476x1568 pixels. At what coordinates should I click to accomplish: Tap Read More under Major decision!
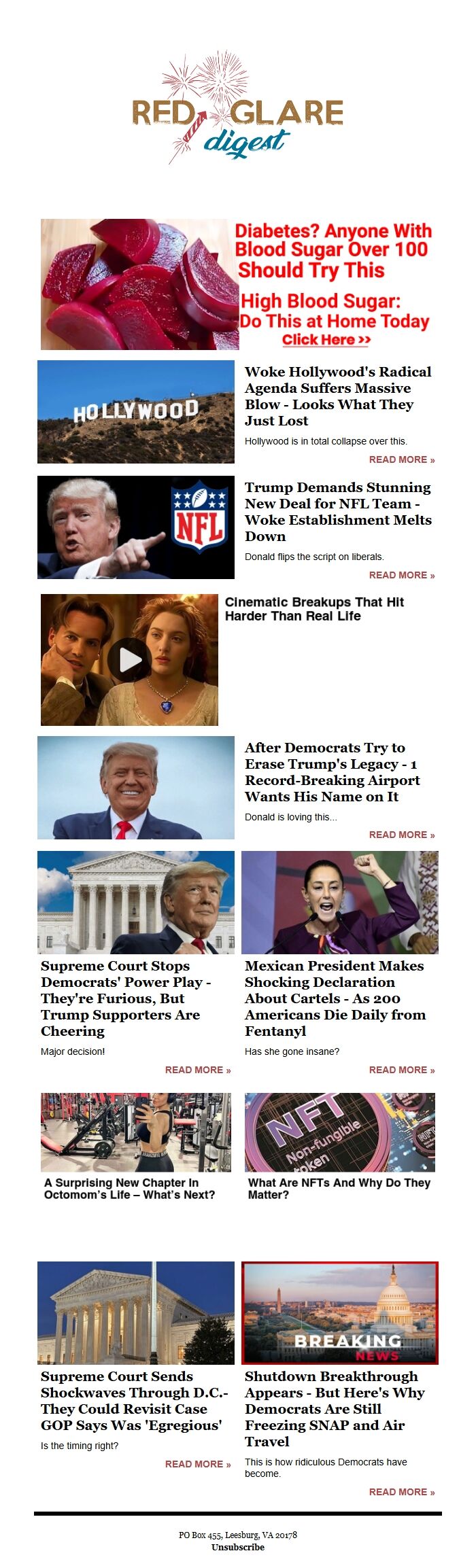[197, 1070]
